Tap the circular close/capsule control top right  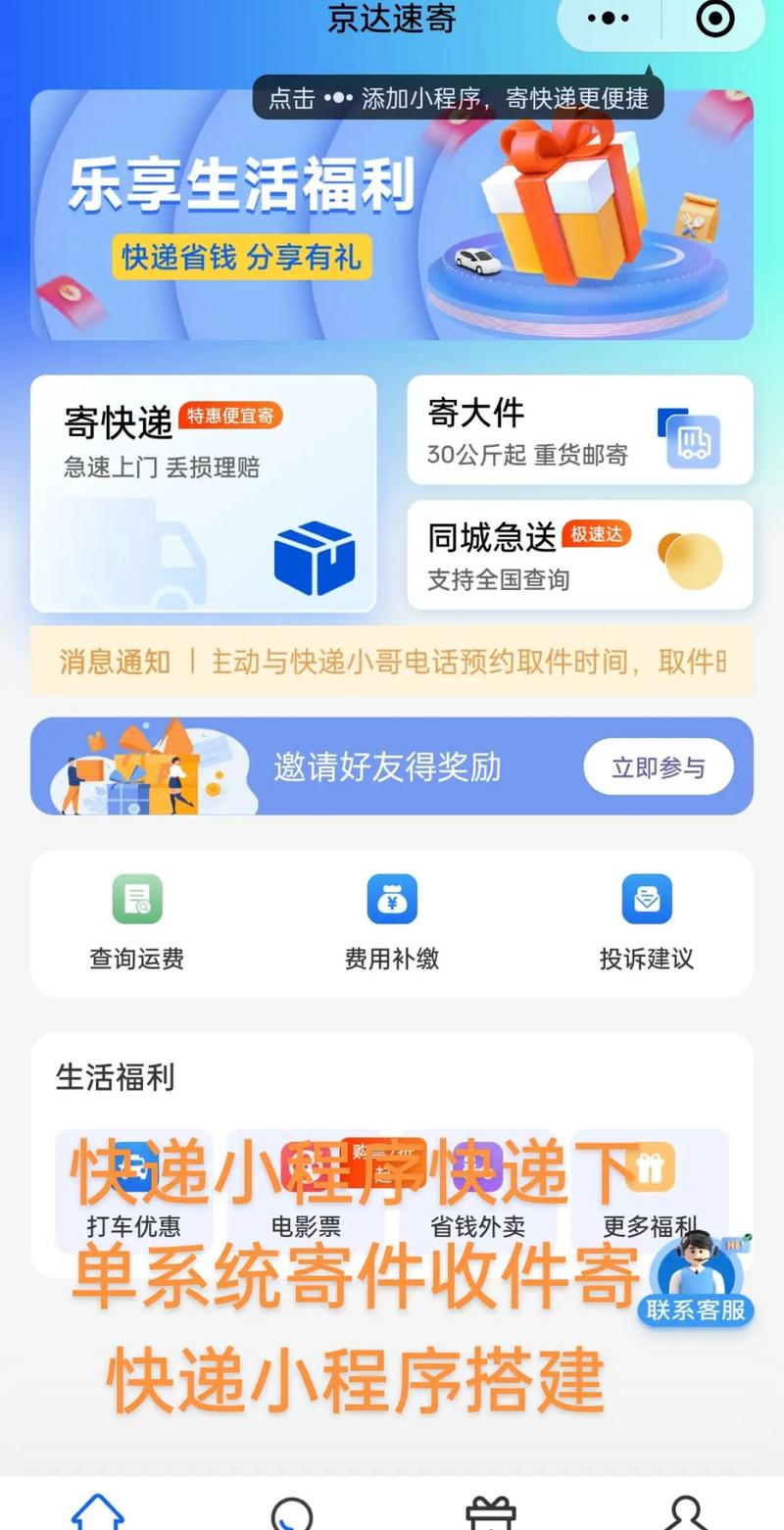tap(714, 19)
